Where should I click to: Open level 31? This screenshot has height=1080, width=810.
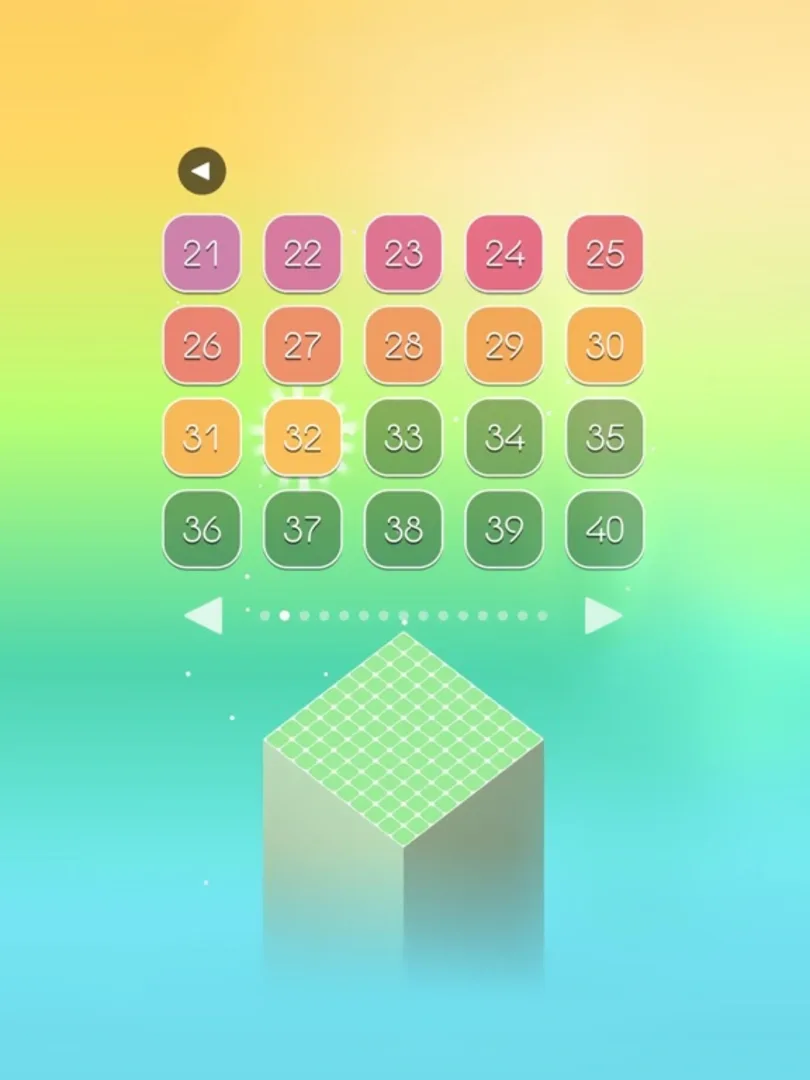pos(202,437)
